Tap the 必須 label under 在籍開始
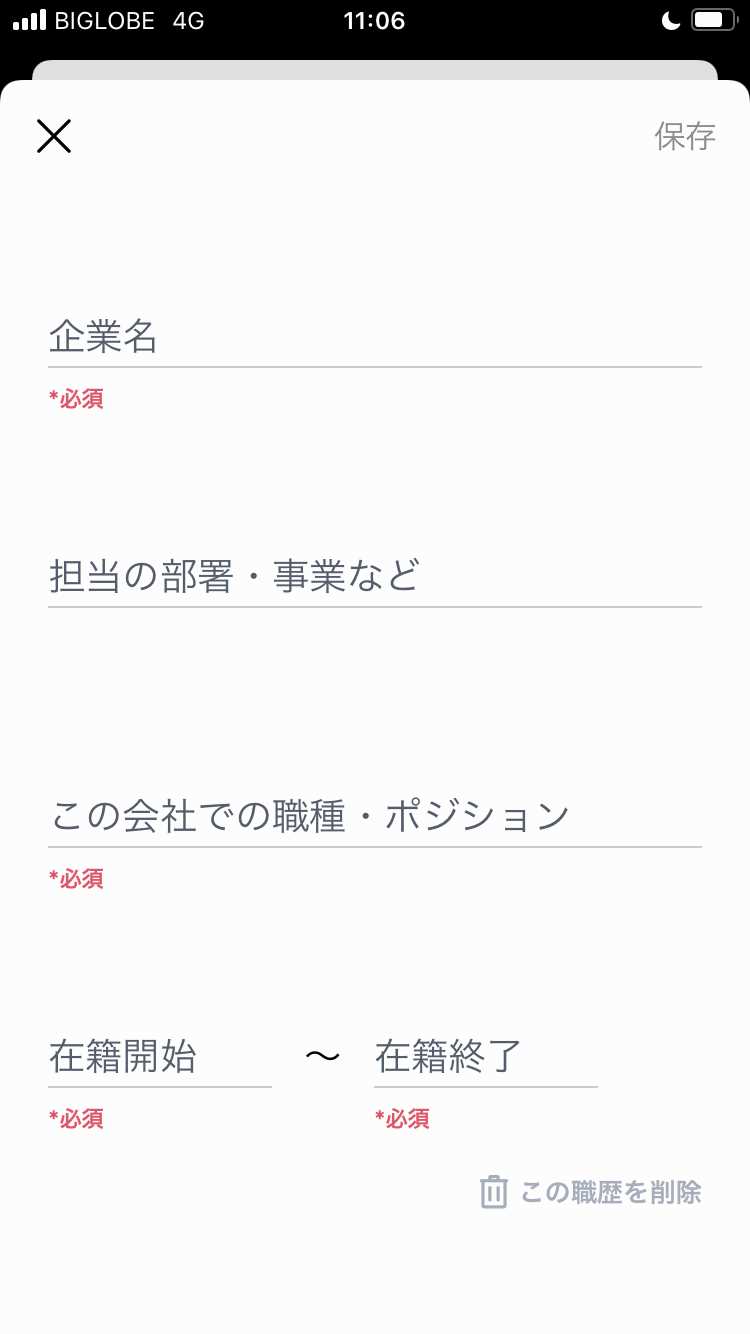The image size is (750, 1334). [76, 1119]
